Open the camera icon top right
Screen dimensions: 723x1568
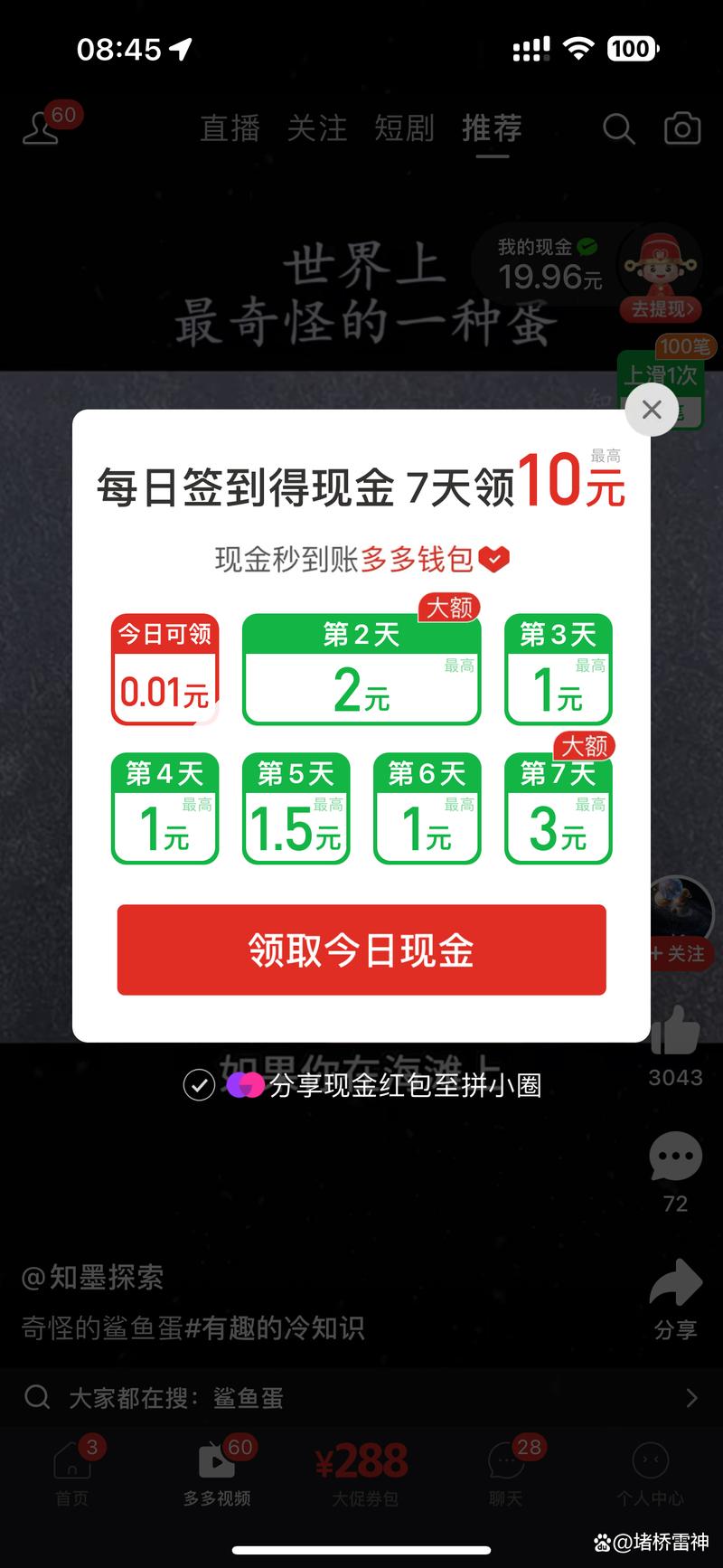[681, 128]
